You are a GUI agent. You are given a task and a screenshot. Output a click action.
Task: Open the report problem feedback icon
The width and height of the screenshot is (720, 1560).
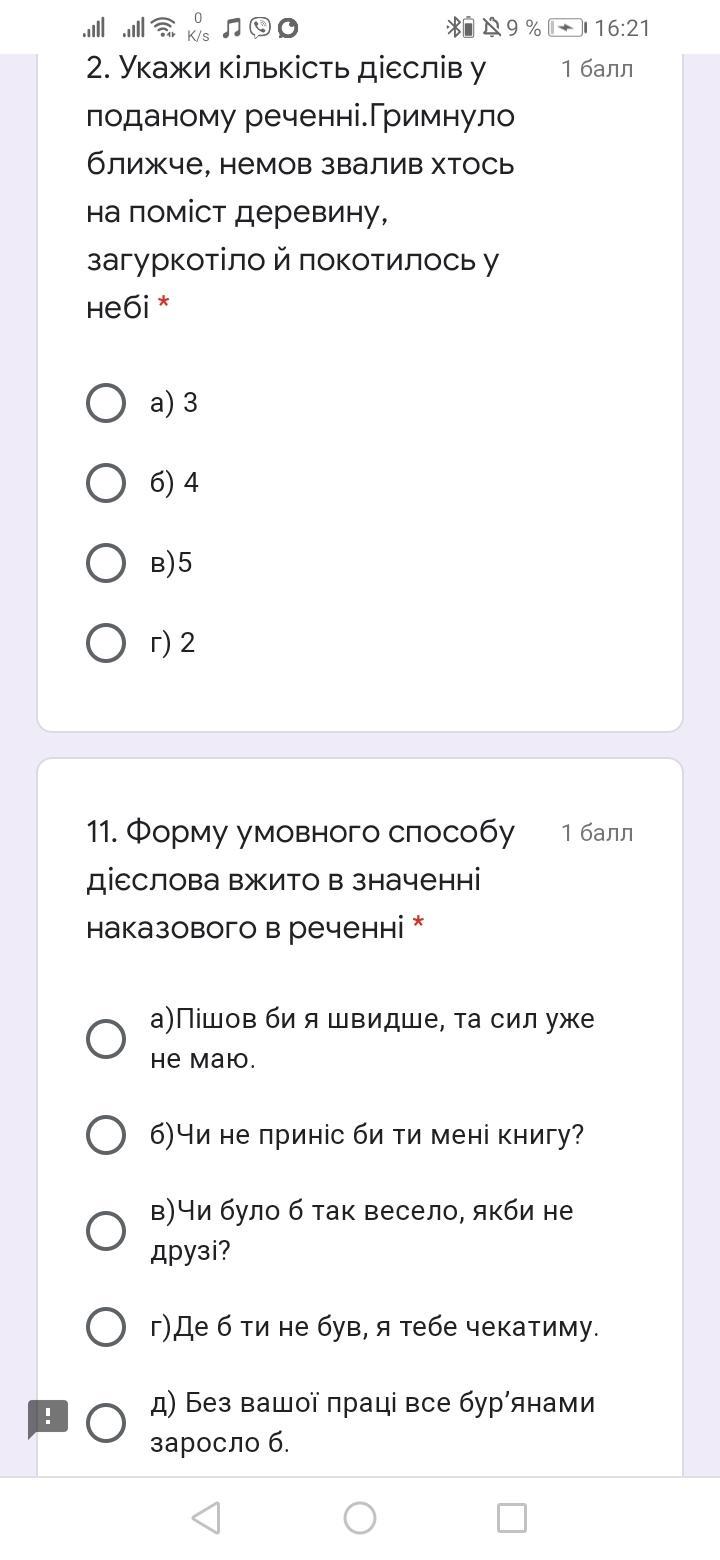pyautogui.click(x=47, y=1417)
